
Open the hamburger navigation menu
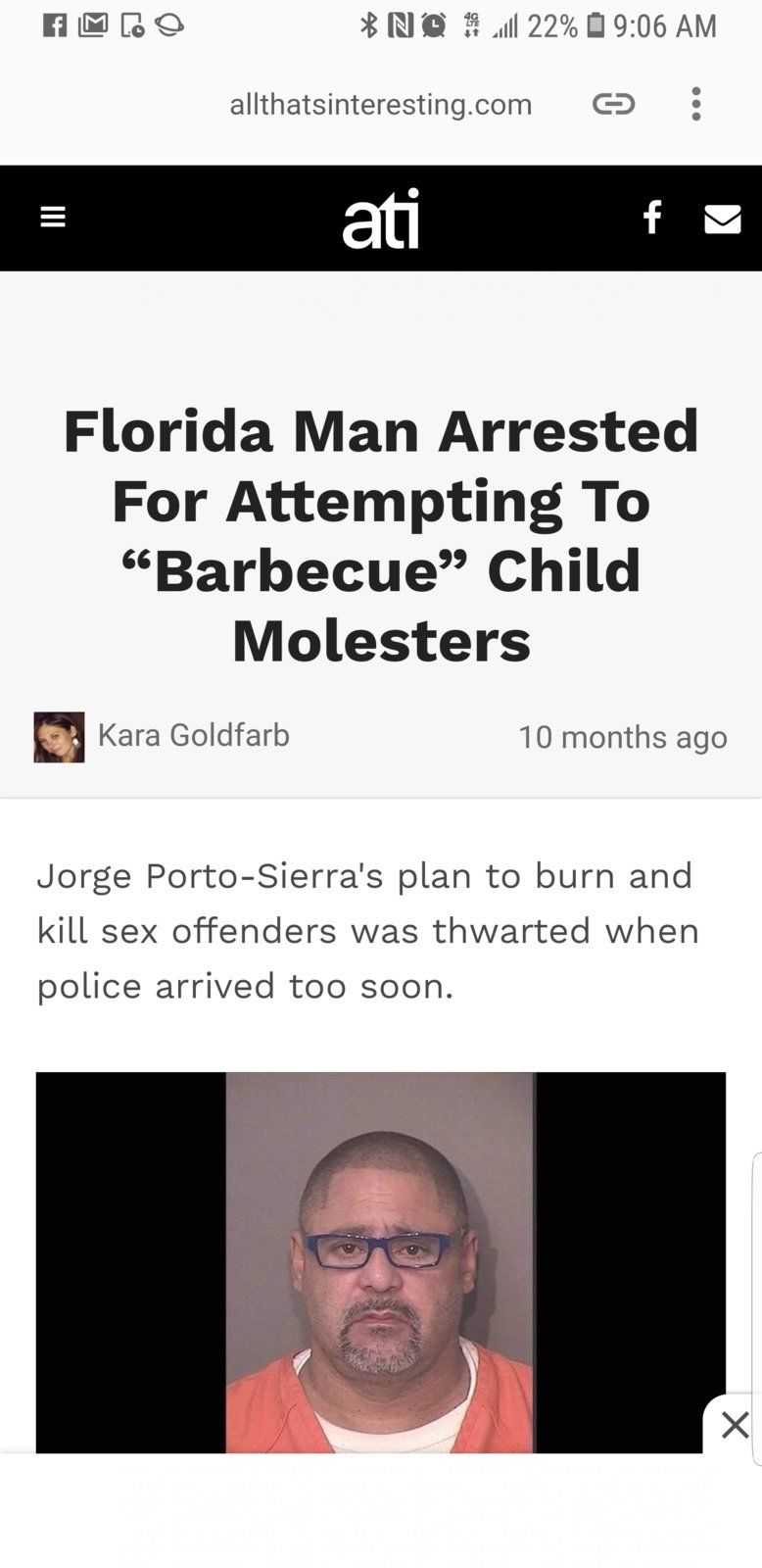(53, 217)
